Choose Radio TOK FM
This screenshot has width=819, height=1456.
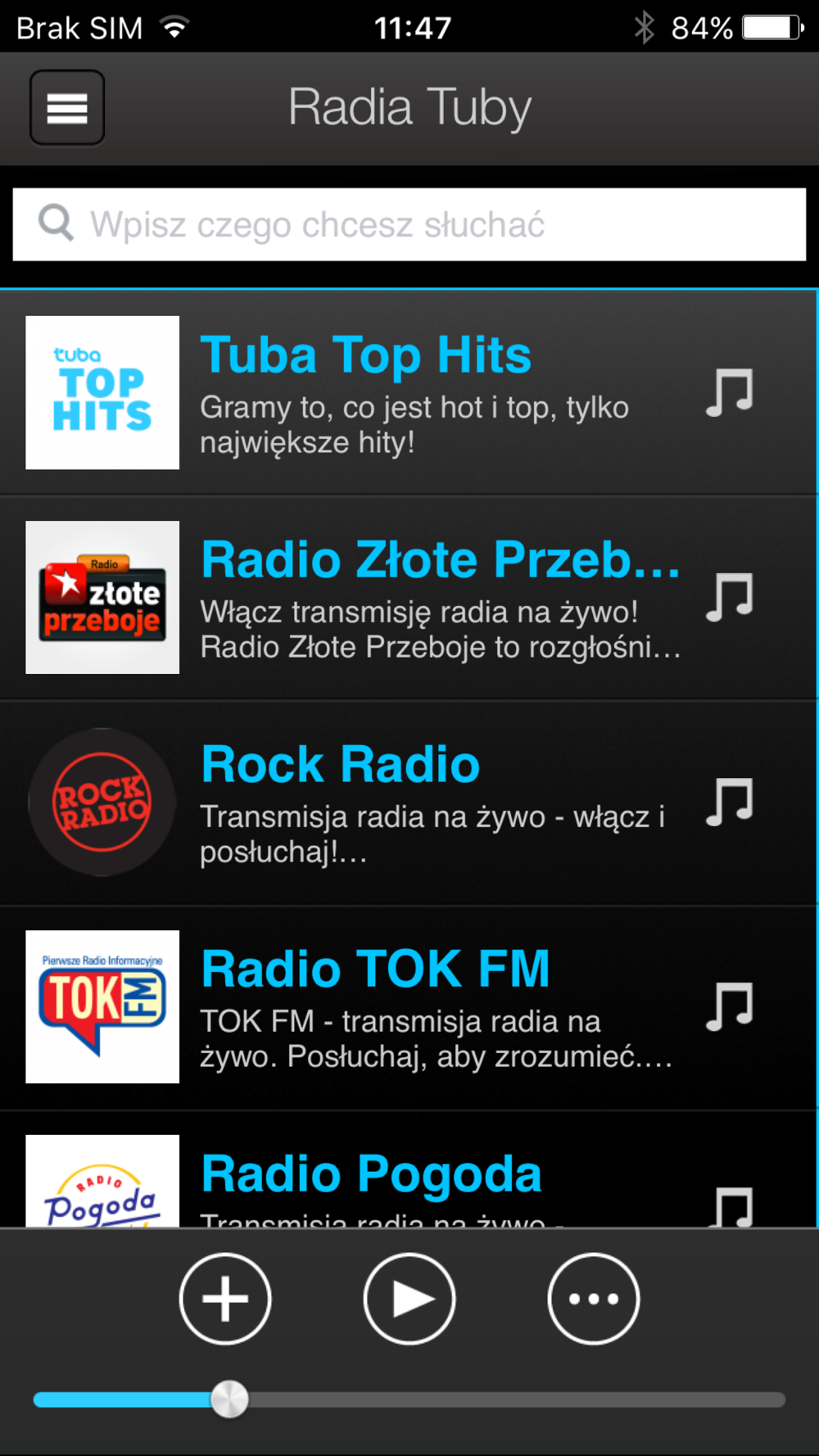point(409,1006)
